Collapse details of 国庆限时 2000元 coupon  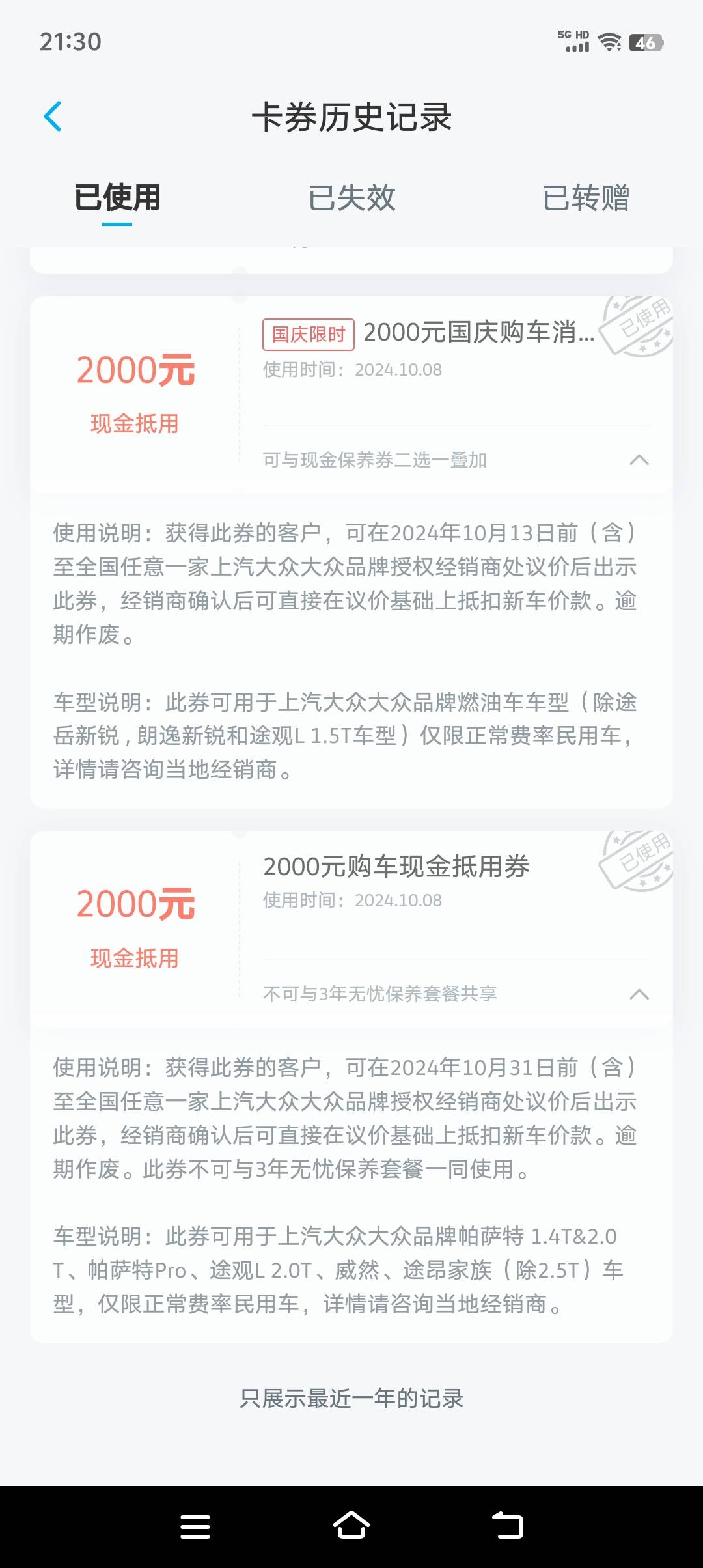pos(639,460)
